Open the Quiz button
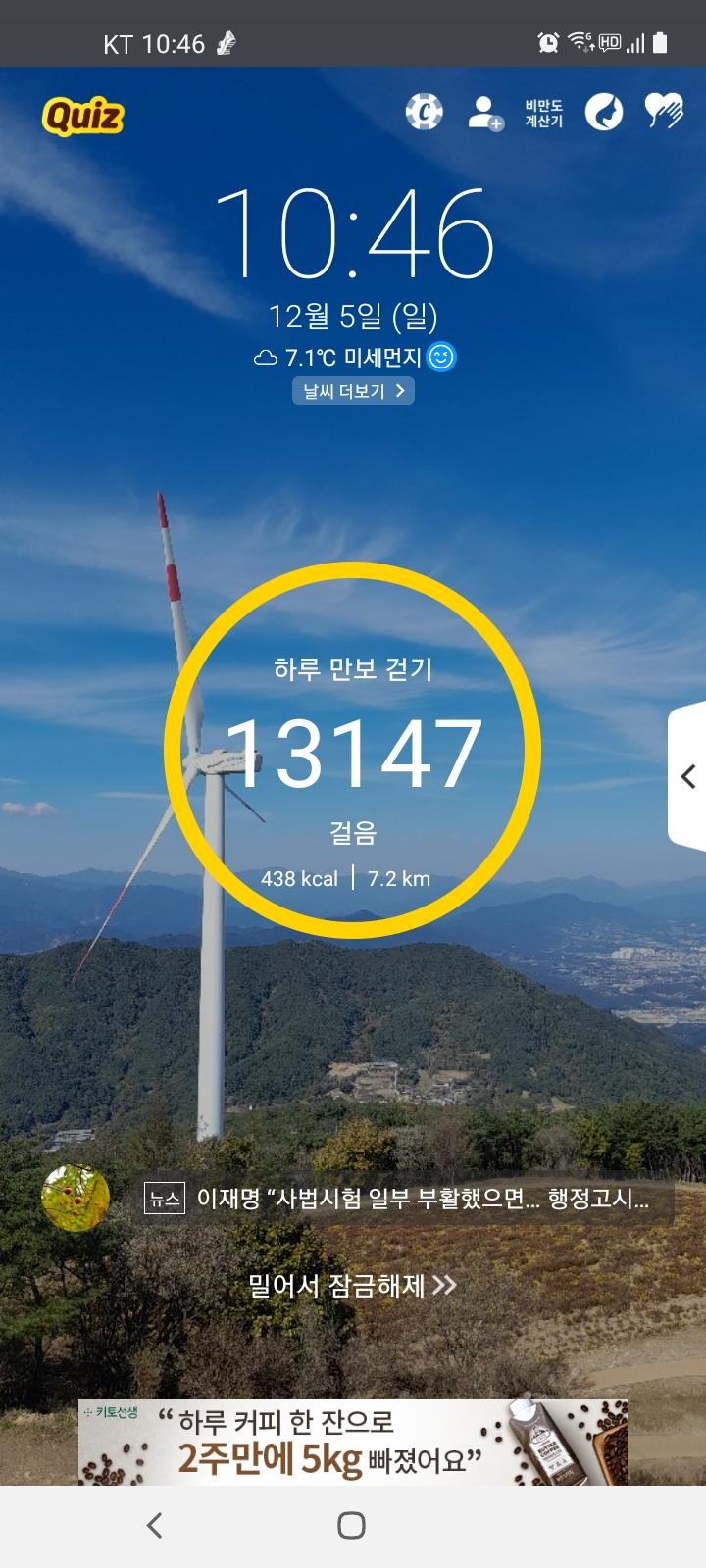The height and width of the screenshot is (1568, 706). (83, 117)
